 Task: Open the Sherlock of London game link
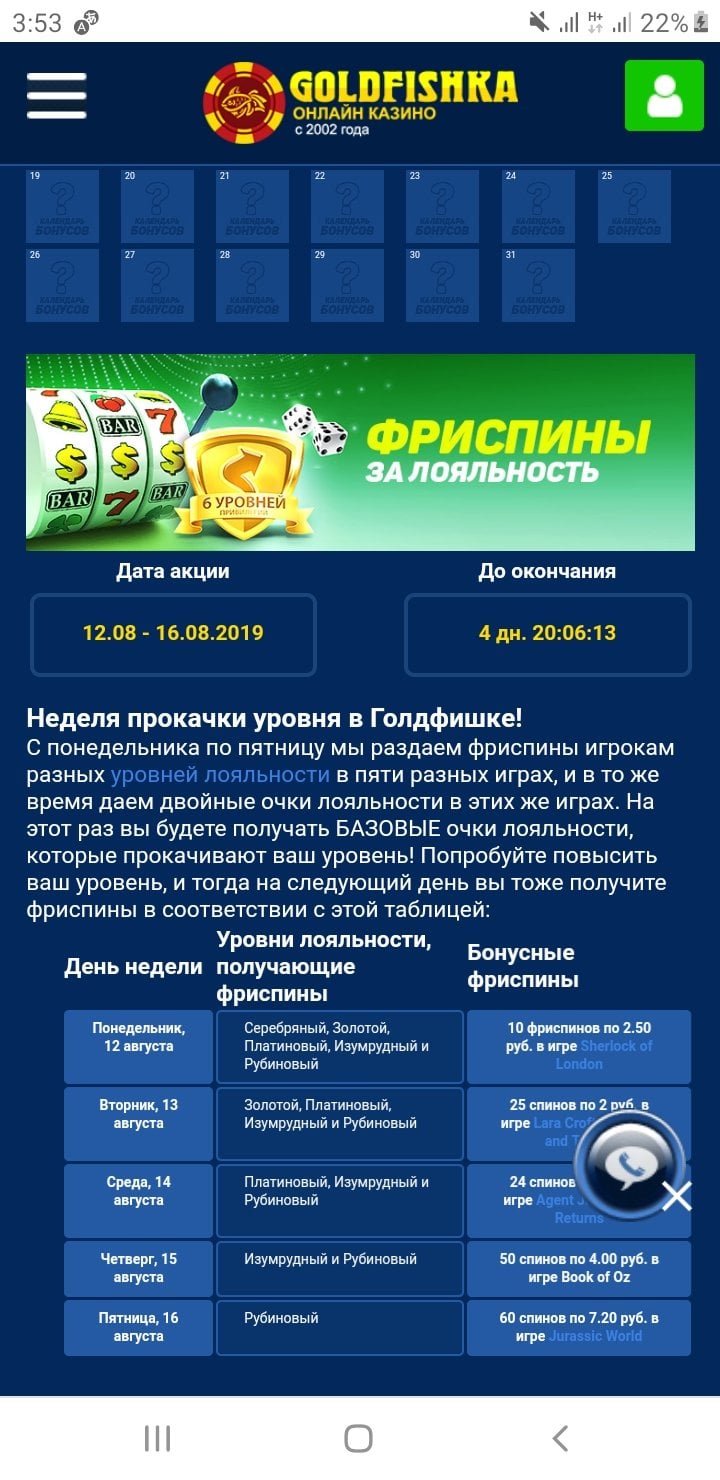click(x=604, y=1055)
